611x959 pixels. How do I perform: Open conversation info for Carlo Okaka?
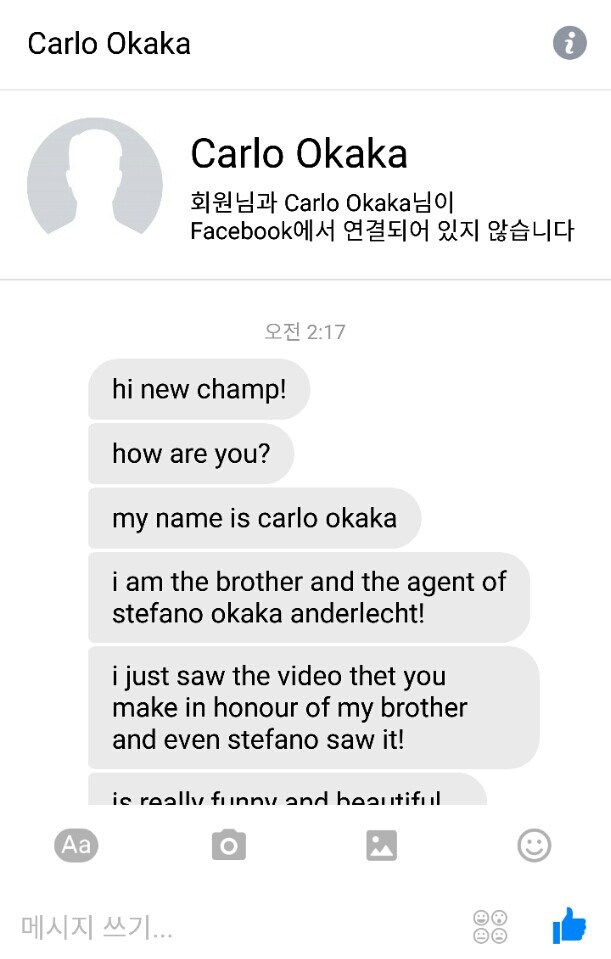(570, 43)
